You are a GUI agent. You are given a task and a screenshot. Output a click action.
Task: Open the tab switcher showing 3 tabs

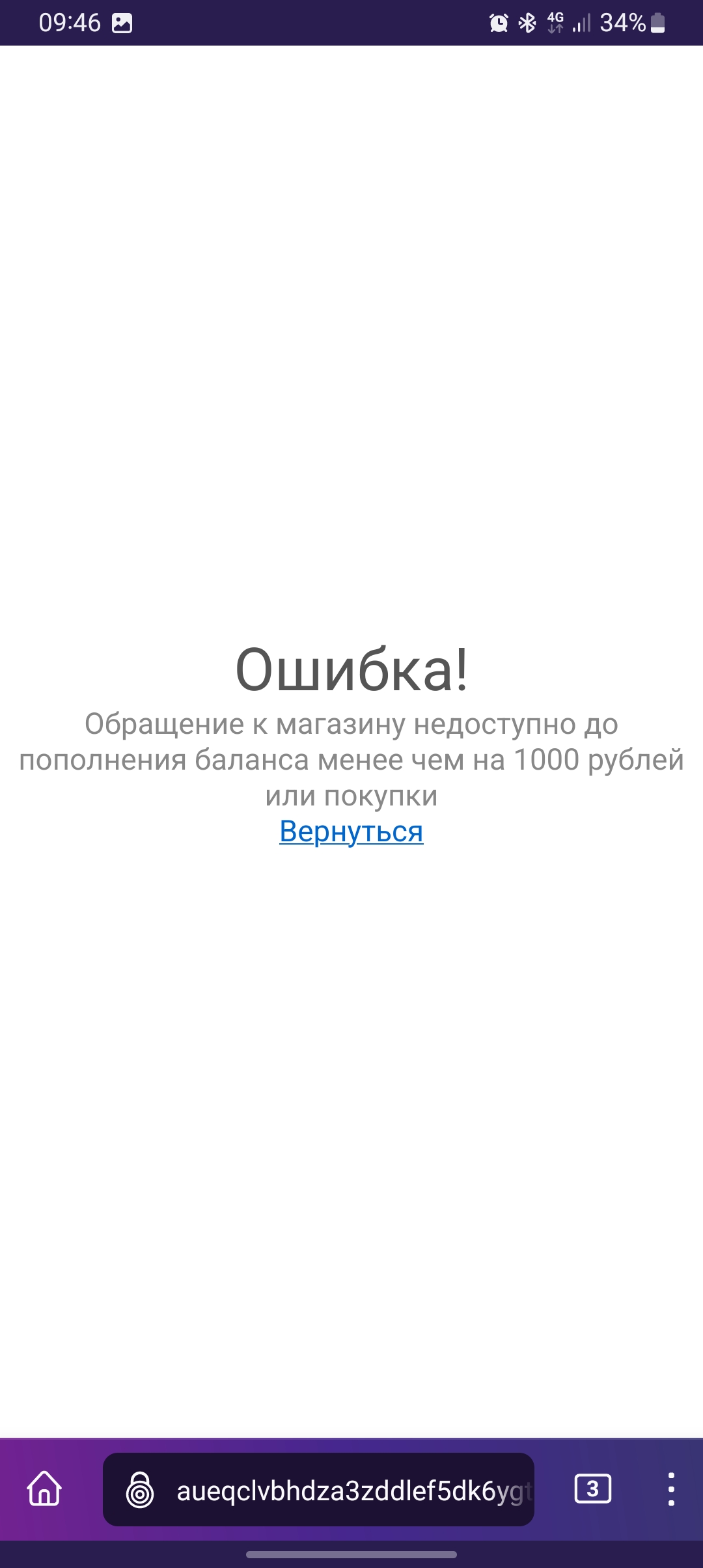point(592,1489)
